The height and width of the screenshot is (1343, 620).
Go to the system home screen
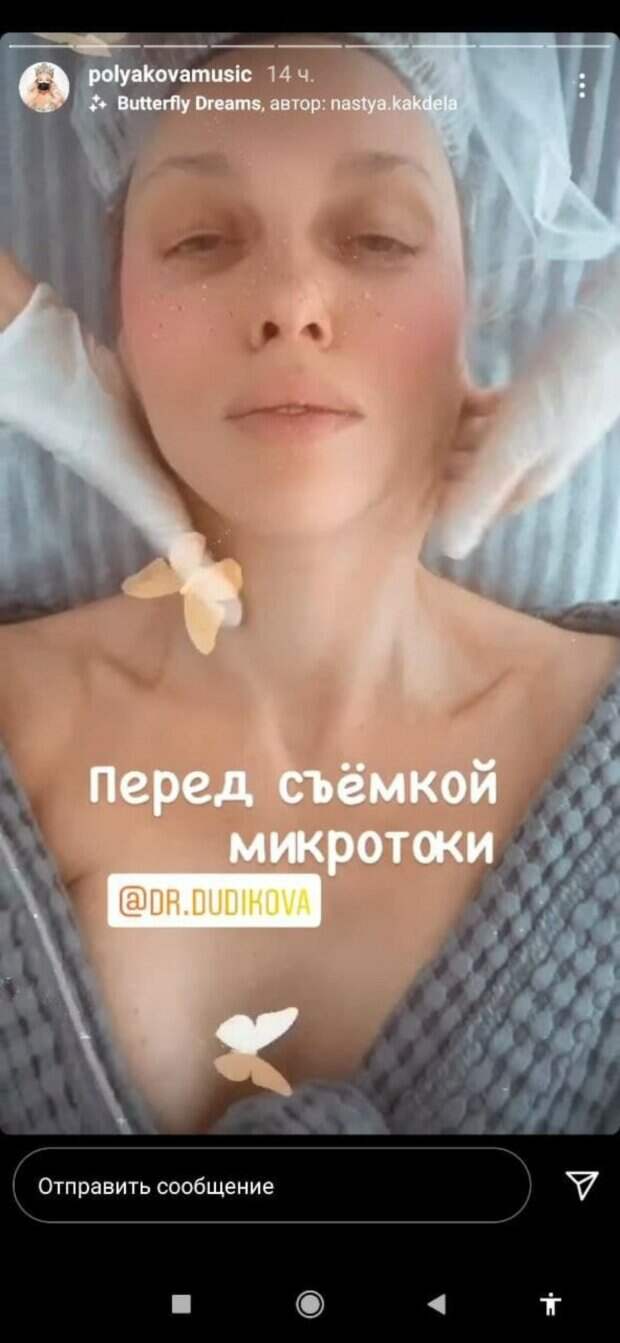click(x=310, y=1303)
